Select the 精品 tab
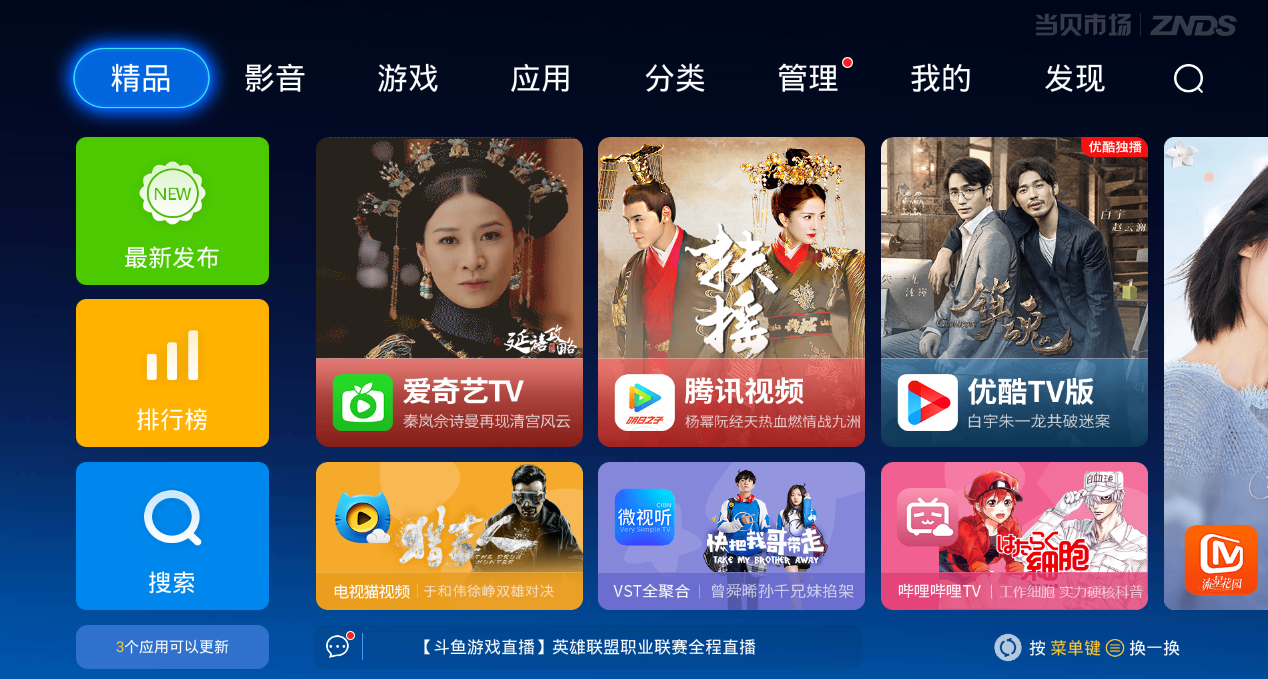The height and width of the screenshot is (679, 1268). click(x=141, y=78)
